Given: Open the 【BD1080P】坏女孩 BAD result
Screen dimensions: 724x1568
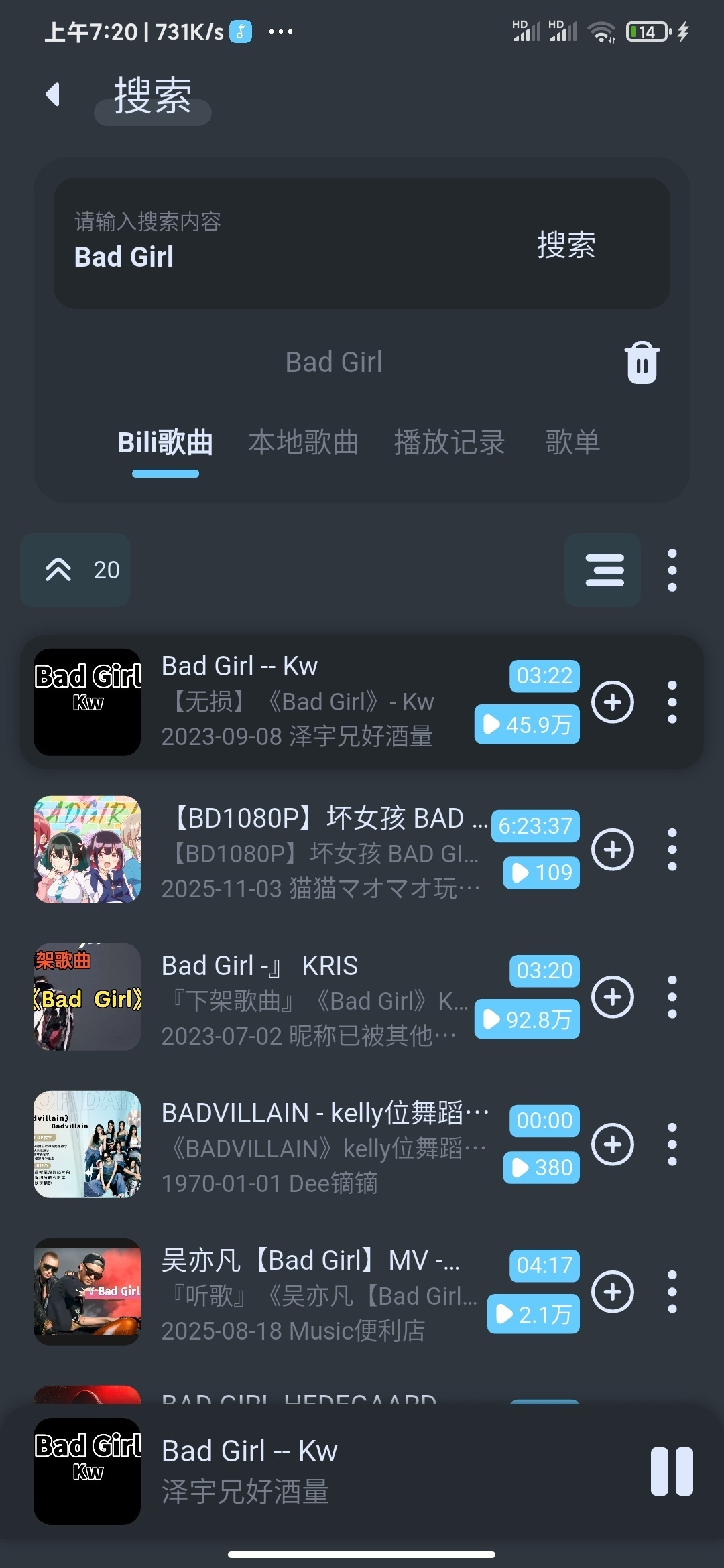Looking at the screenshot, I should pyautogui.click(x=322, y=850).
